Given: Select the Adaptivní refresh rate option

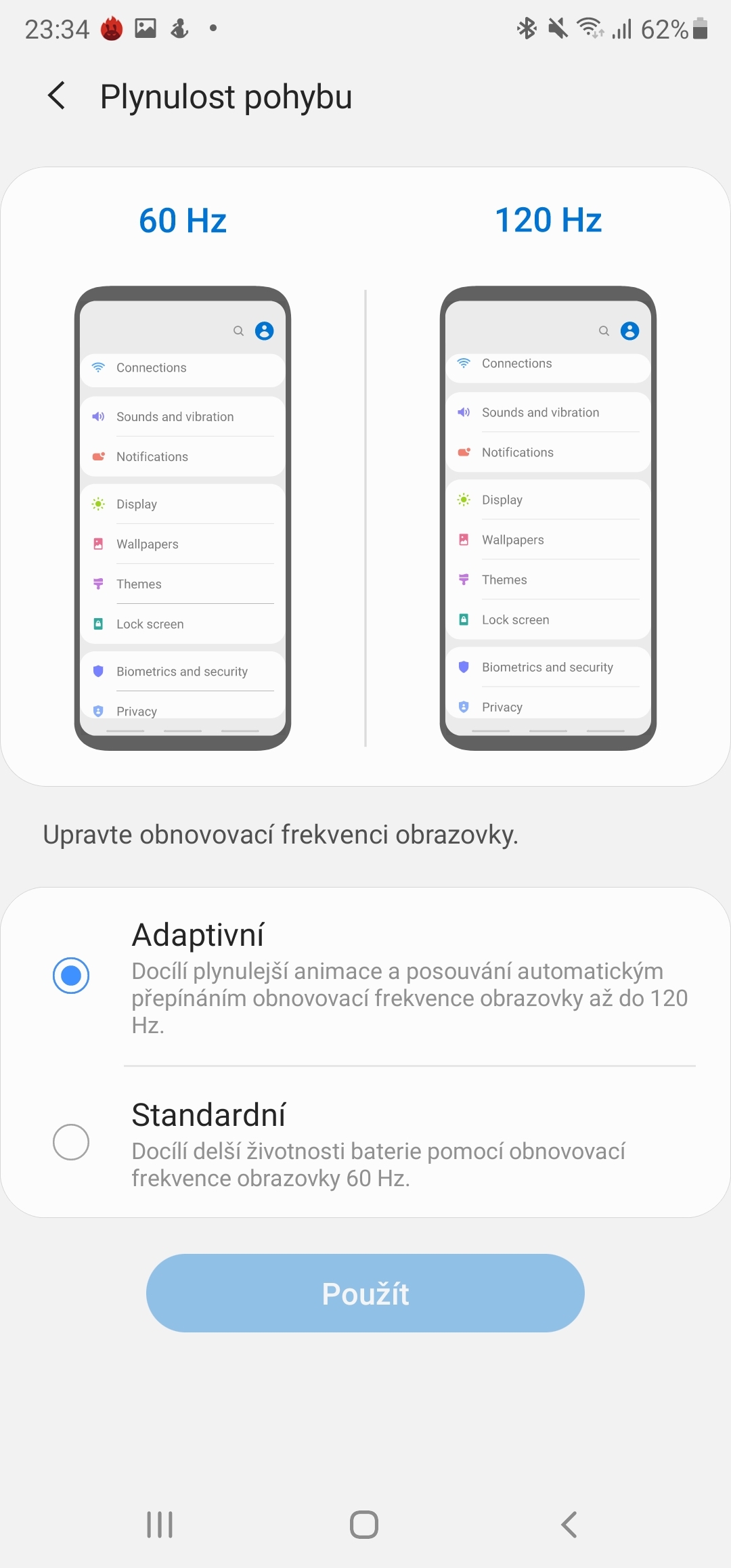Looking at the screenshot, I should pos(70,976).
